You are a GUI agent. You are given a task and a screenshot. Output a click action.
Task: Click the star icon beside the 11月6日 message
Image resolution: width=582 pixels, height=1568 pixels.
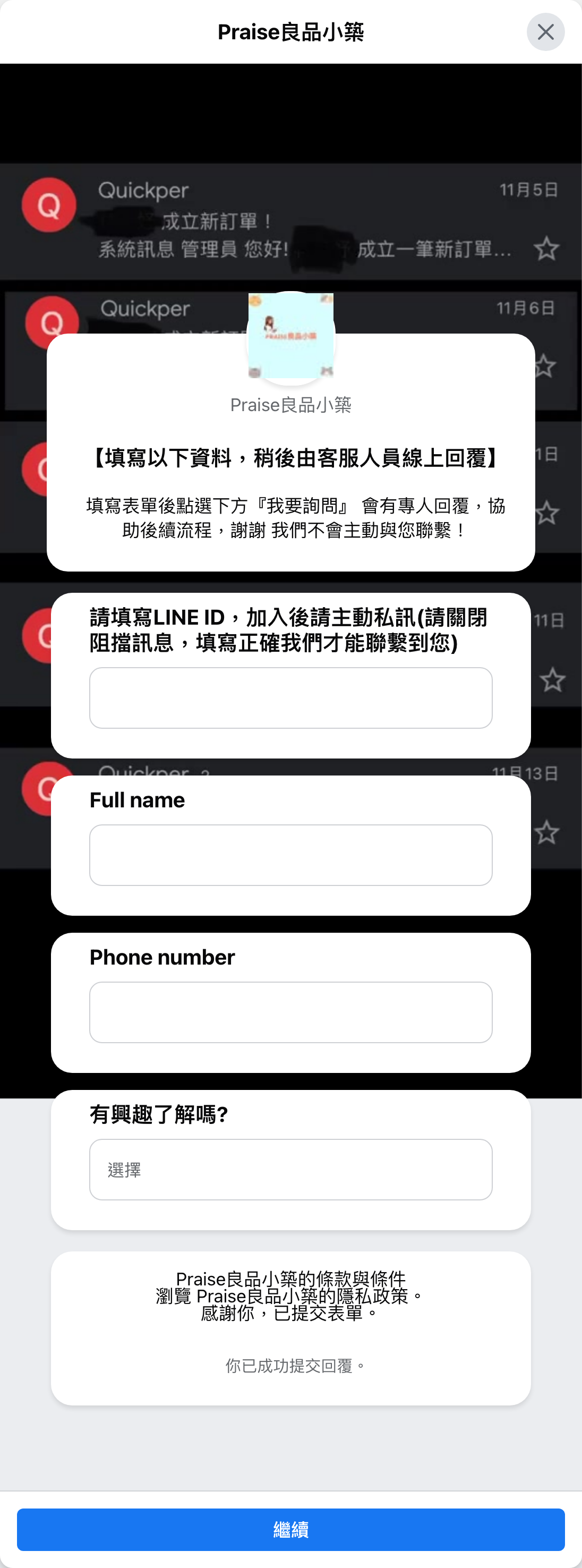tap(547, 363)
